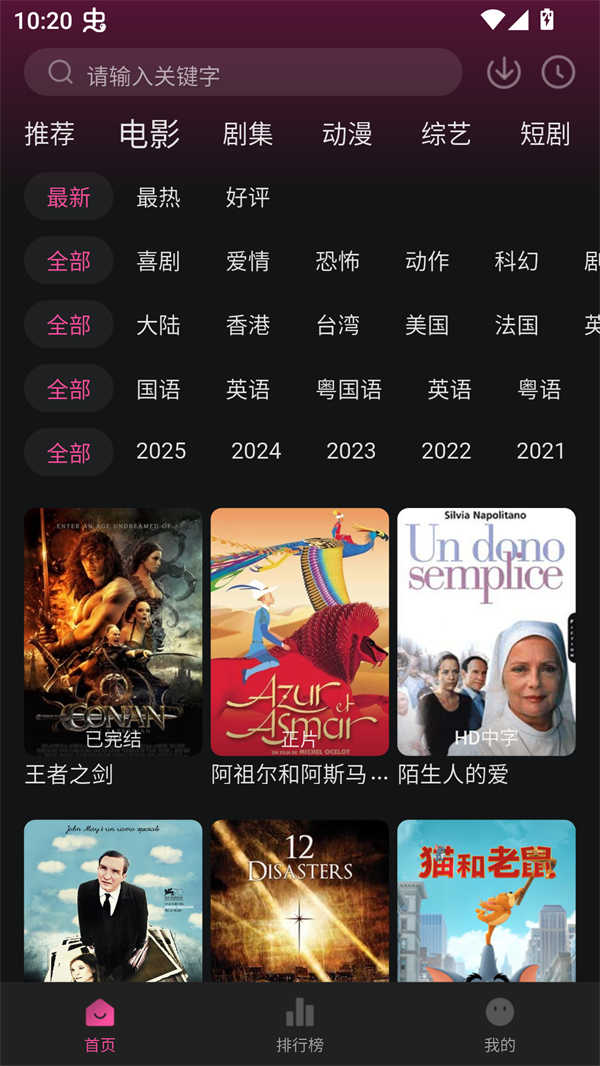
Task: Switch to the 剧集 tab
Action: point(248,134)
